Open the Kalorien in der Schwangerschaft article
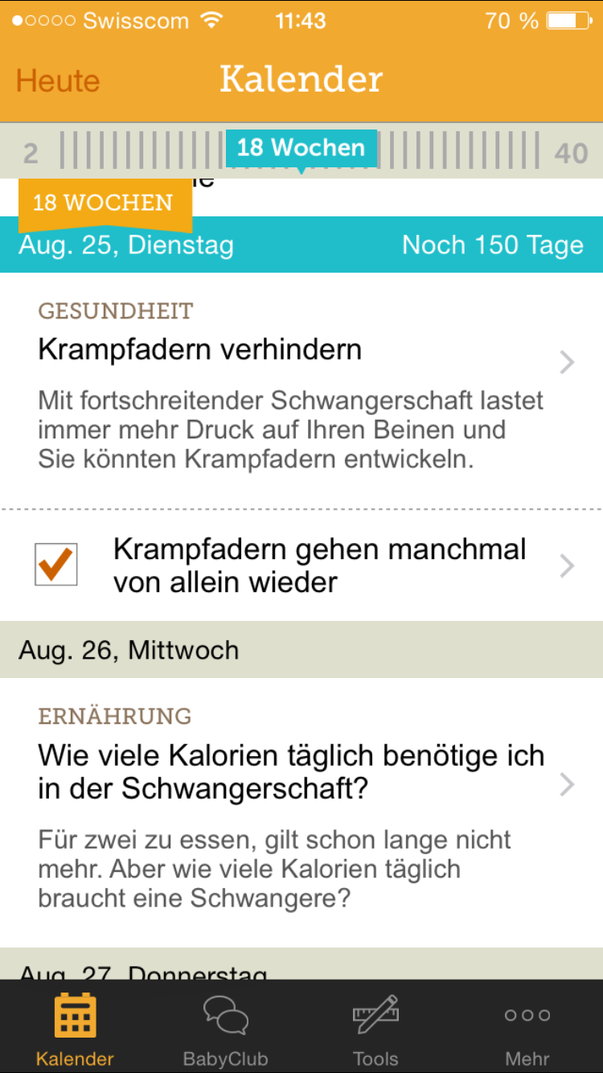This screenshot has width=603, height=1073. coord(301,812)
